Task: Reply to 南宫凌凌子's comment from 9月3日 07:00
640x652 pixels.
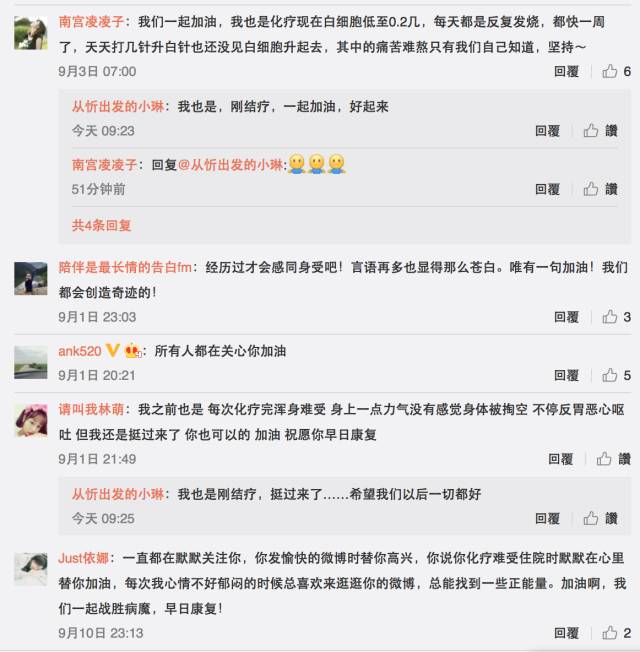Action: (566, 71)
